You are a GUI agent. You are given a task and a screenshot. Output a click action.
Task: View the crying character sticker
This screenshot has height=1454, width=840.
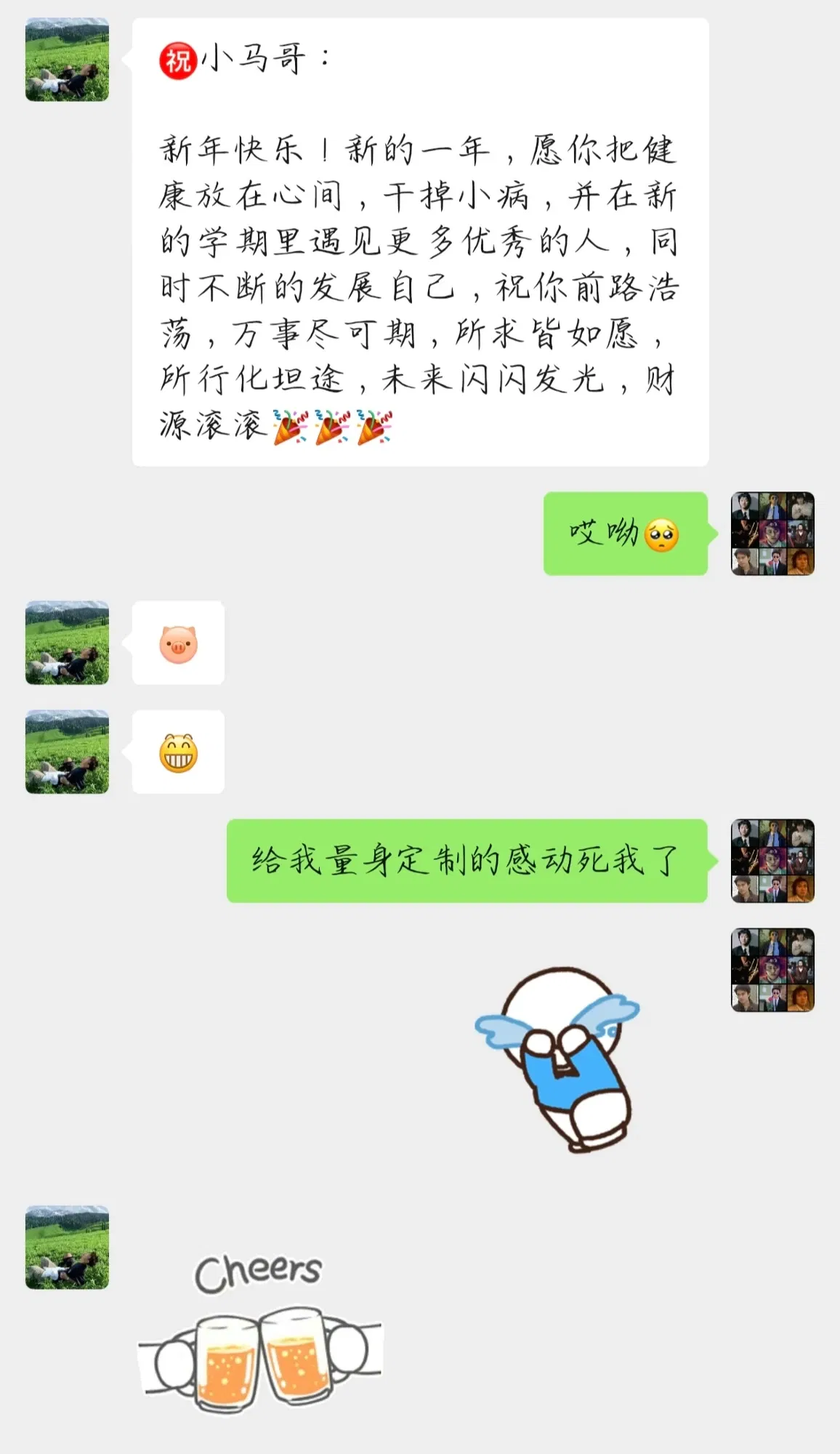point(558,1059)
